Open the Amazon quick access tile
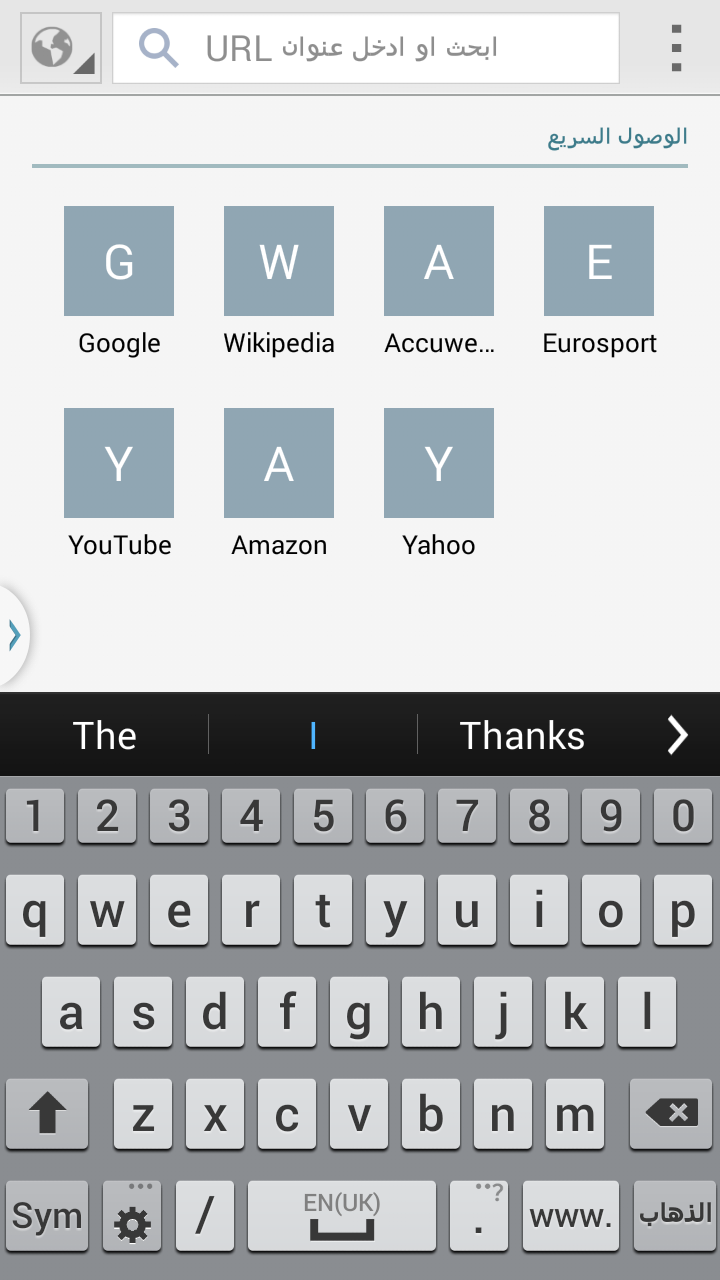The width and height of the screenshot is (720, 1280). (x=279, y=463)
